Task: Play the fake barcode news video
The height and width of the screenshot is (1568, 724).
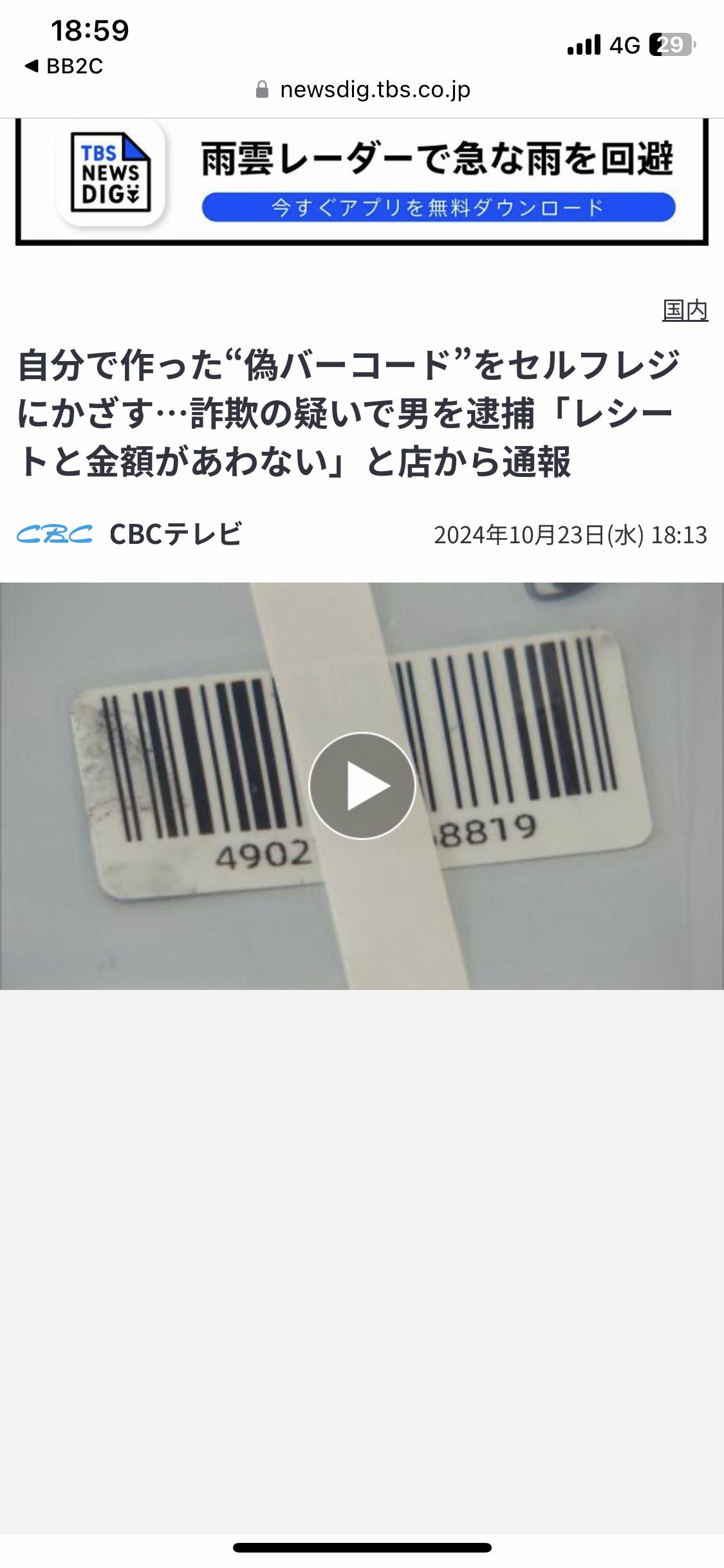Action: (x=362, y=785)
